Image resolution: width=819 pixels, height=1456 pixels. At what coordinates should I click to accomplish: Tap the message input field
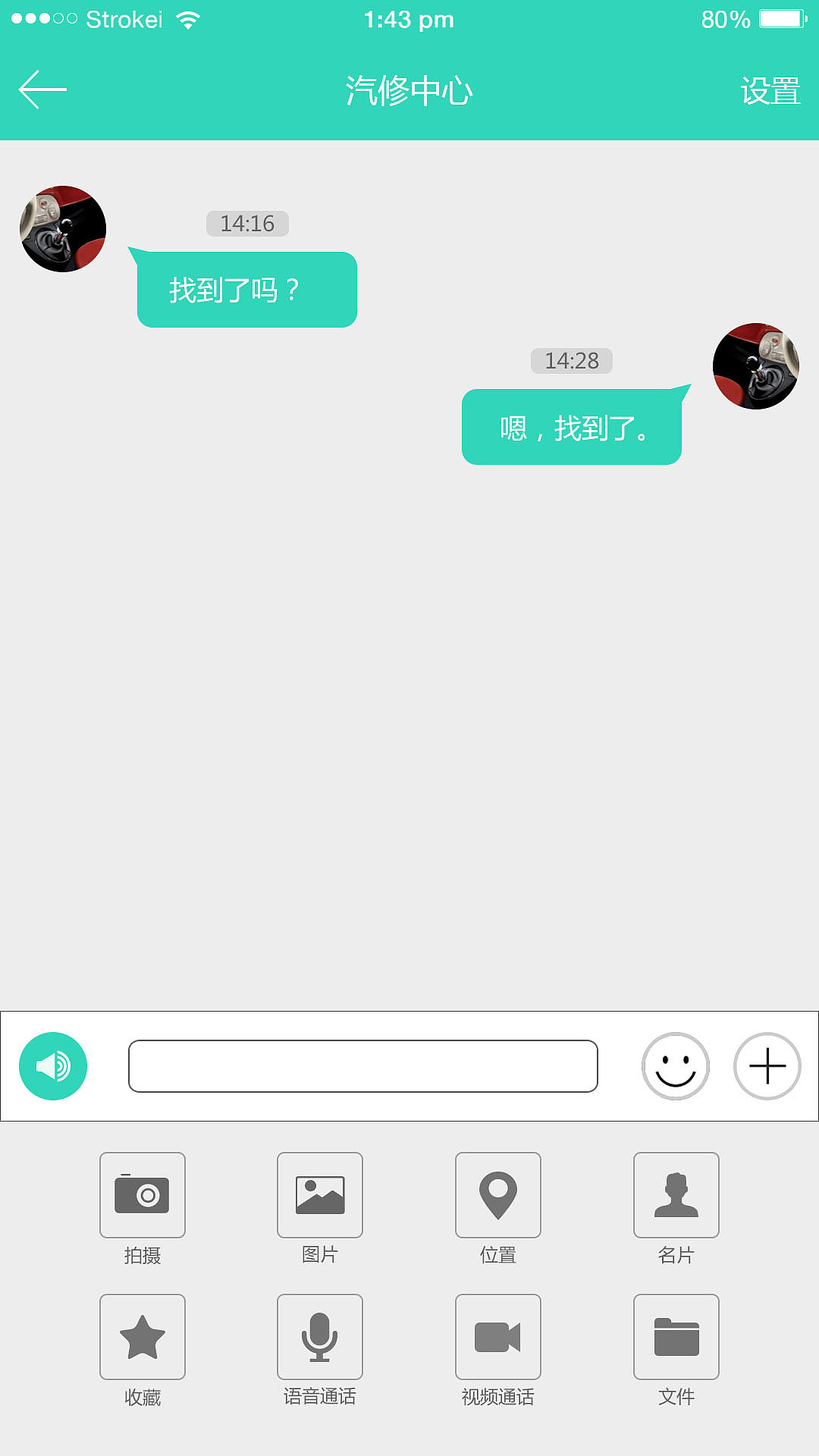[x=362, y=1065]
